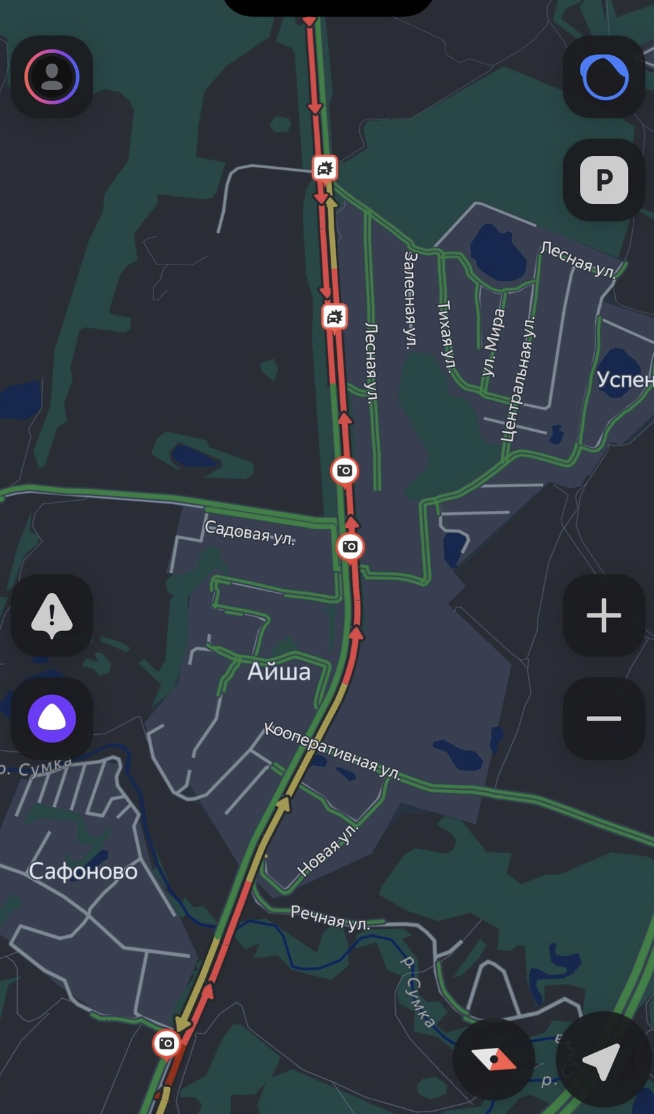Open the user profile avatar
This screenshot has width=654, height=1114.
52,77
